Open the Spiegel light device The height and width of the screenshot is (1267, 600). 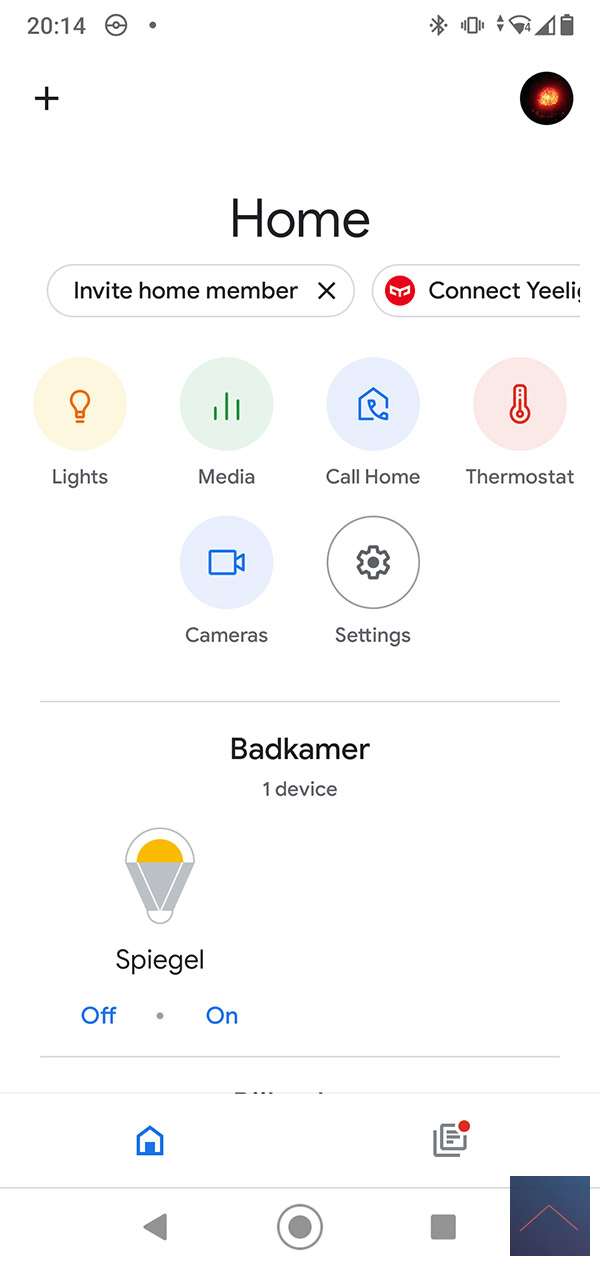(x=160, y=878)
